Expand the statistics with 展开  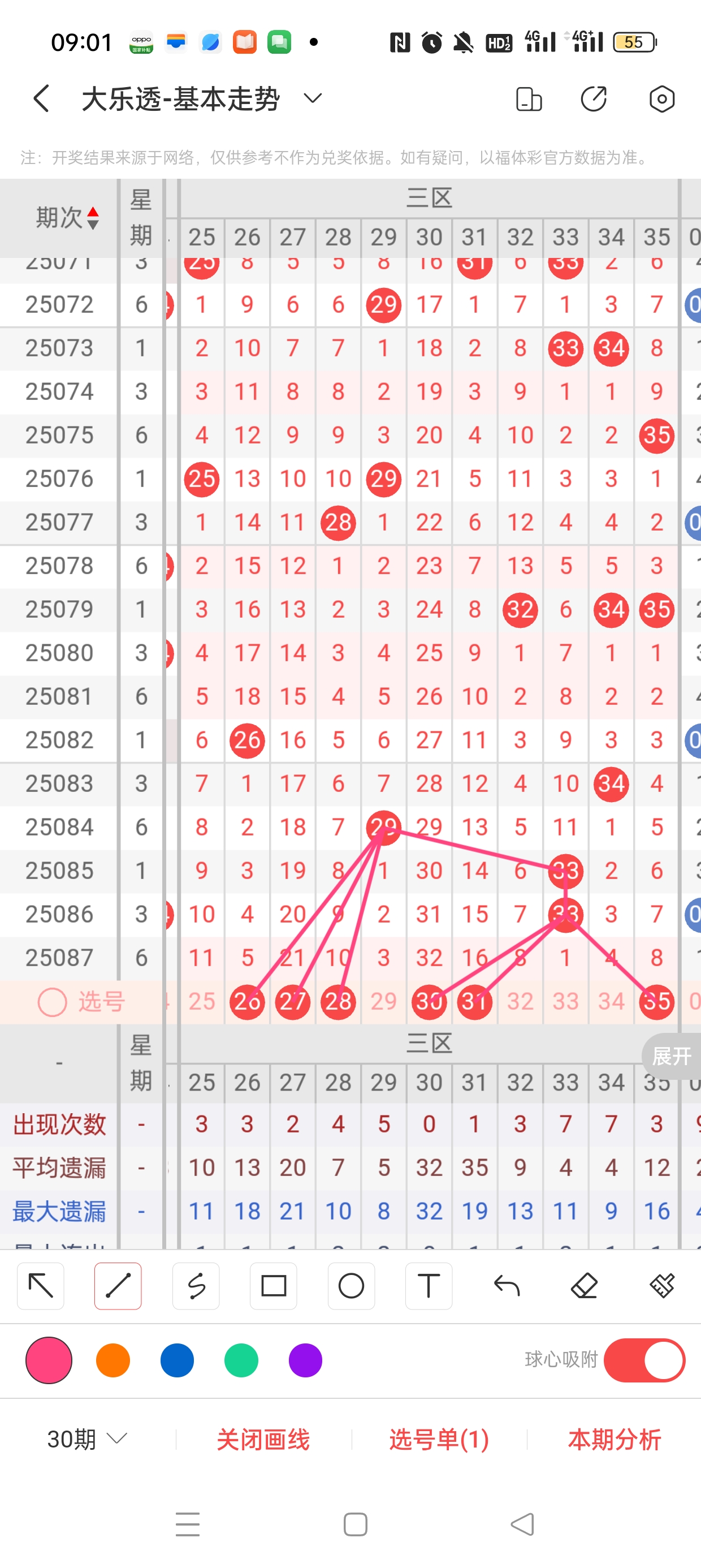coord(671,1056)
